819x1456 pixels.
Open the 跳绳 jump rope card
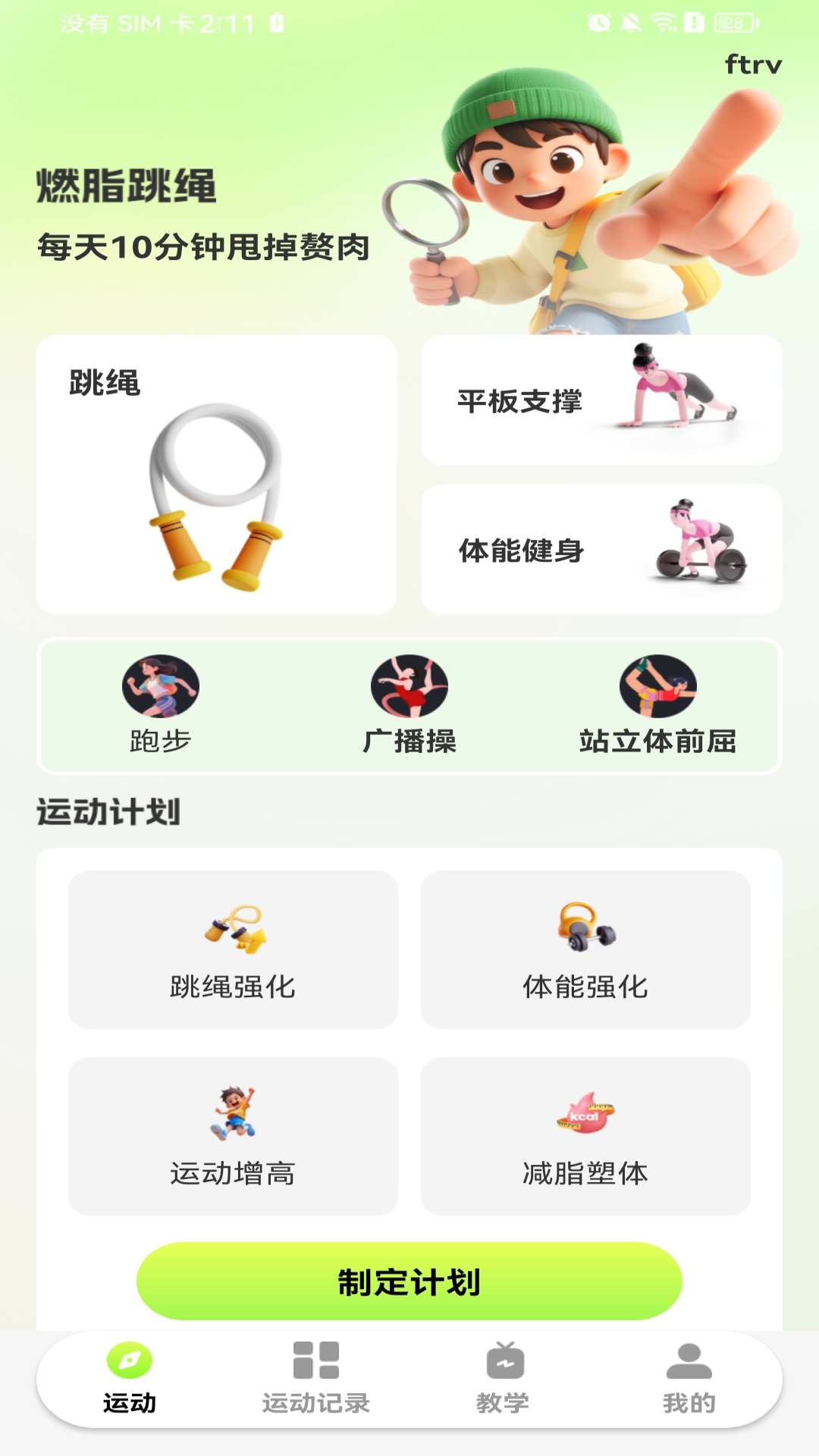(x=216, y=475)
